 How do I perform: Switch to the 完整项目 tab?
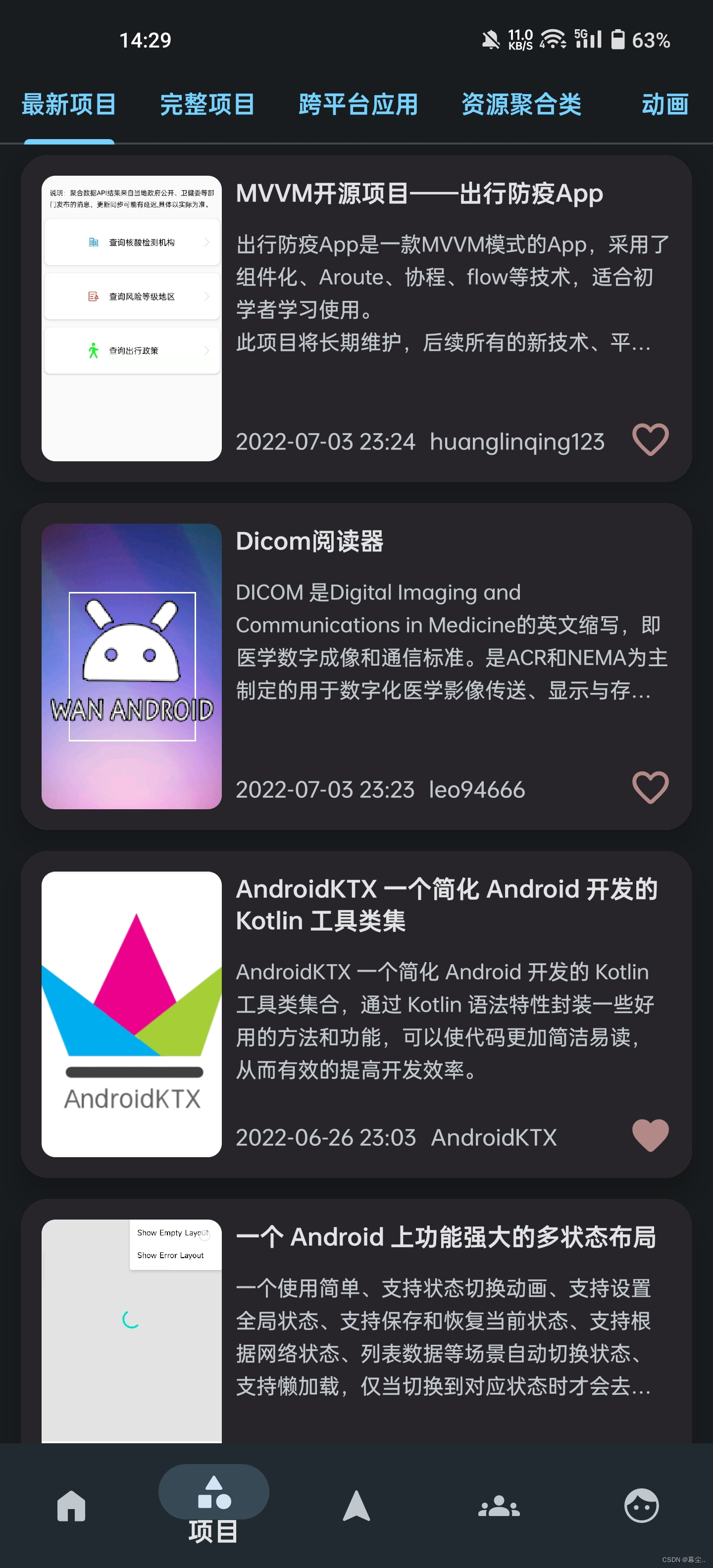pos(207,105)
